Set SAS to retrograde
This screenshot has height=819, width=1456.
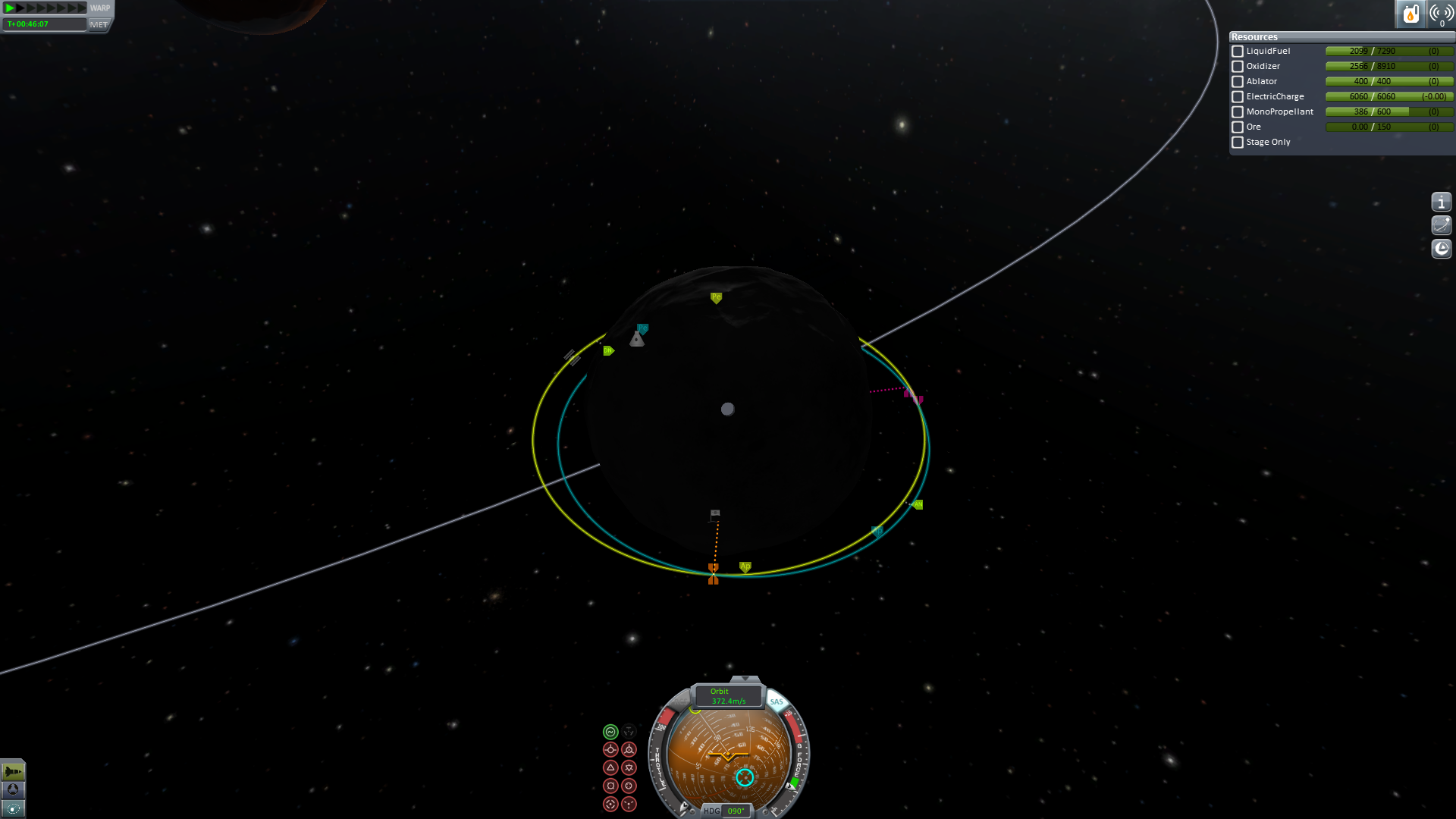tap(629, 750)
